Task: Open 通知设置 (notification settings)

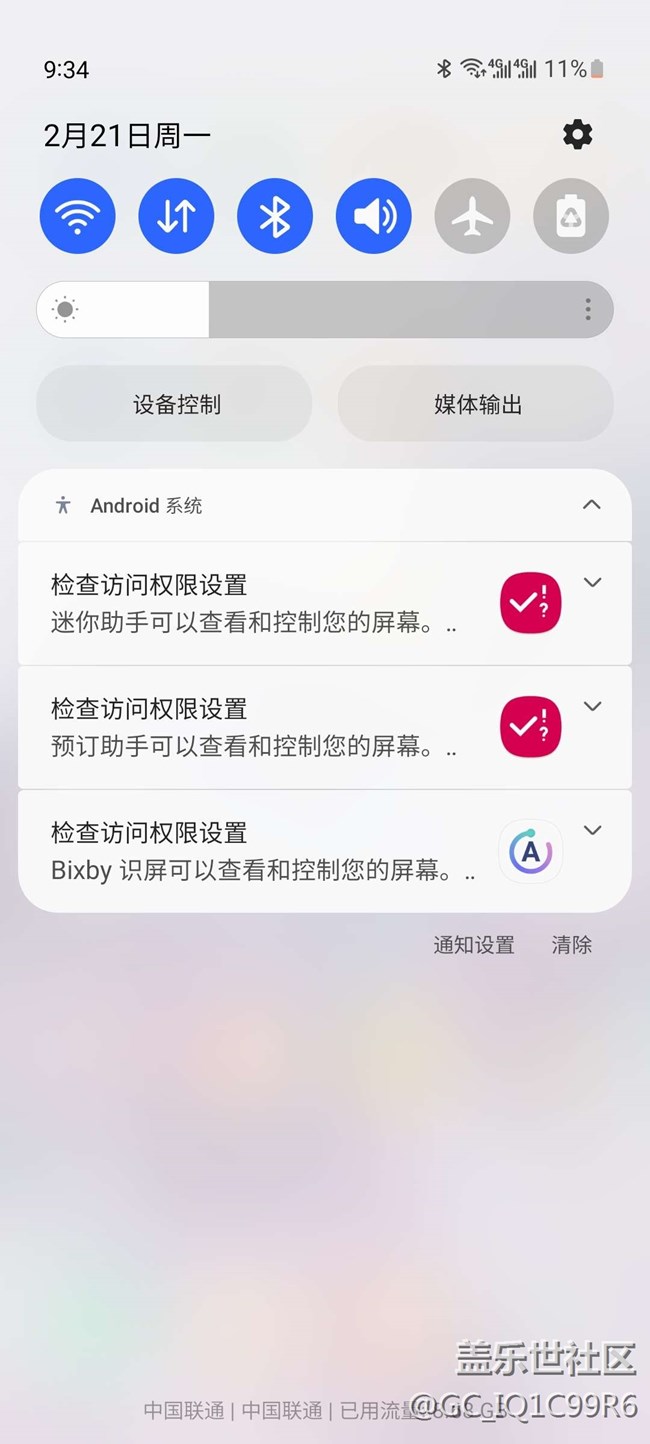Action: pyautogui.click(x=474, y=945)
